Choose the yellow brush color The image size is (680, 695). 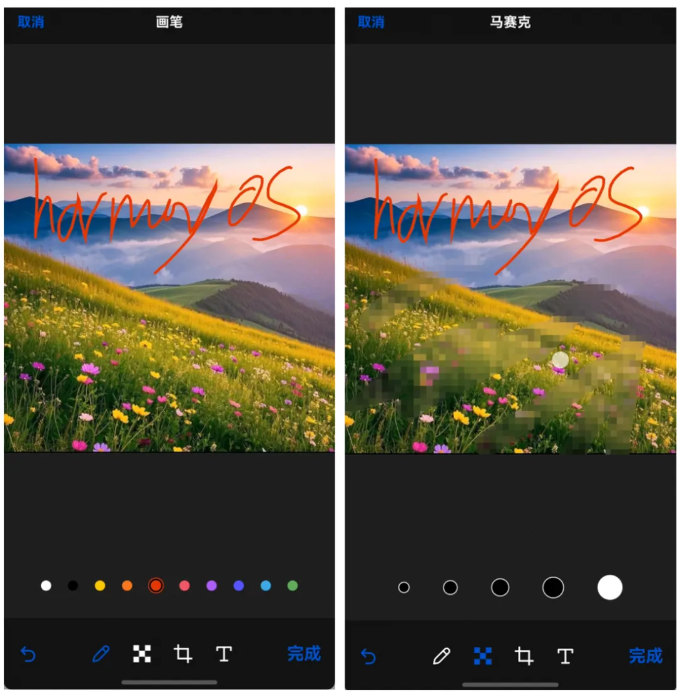point(100,585)
